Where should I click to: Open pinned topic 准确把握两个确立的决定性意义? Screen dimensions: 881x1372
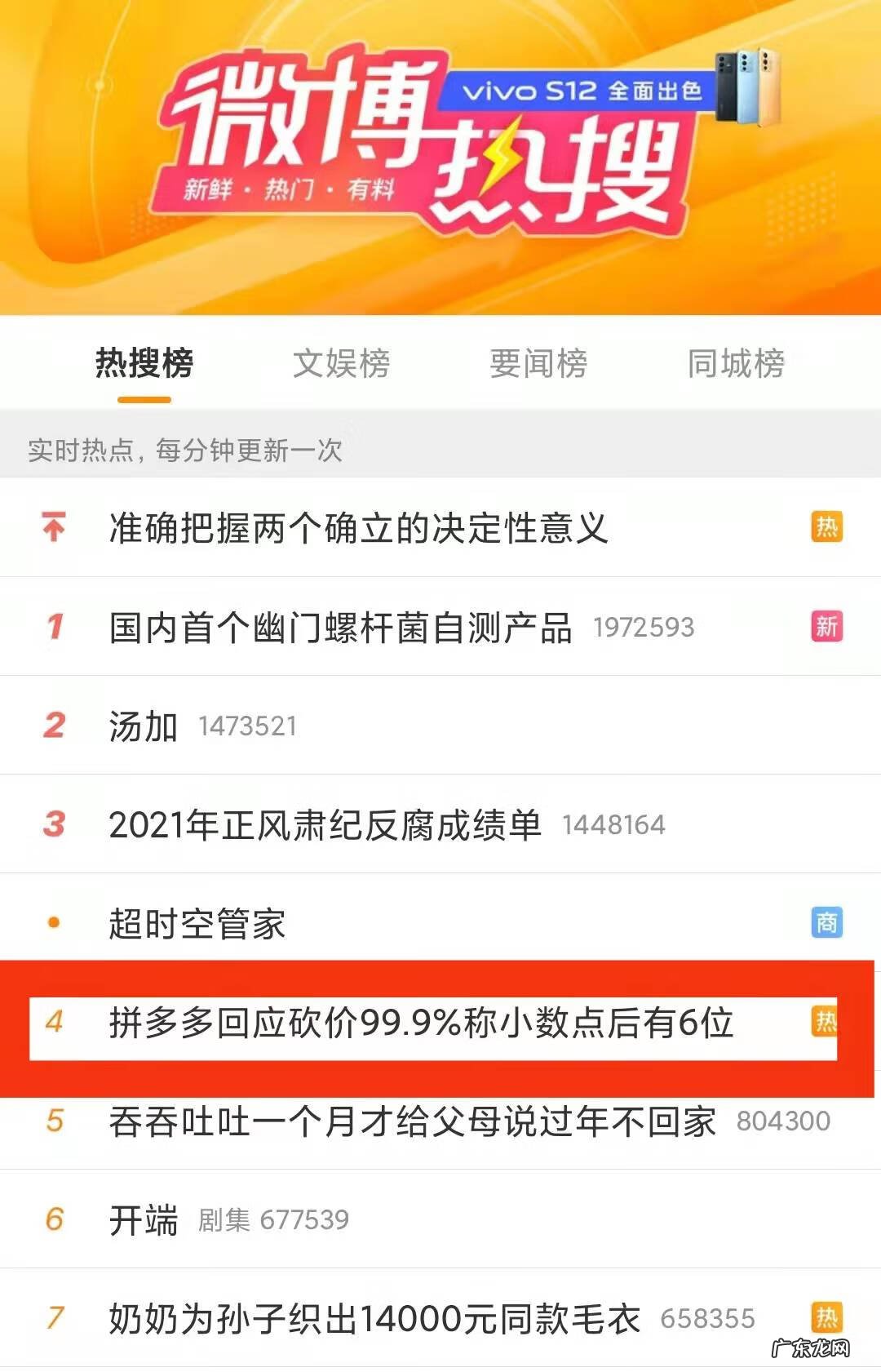358,528
